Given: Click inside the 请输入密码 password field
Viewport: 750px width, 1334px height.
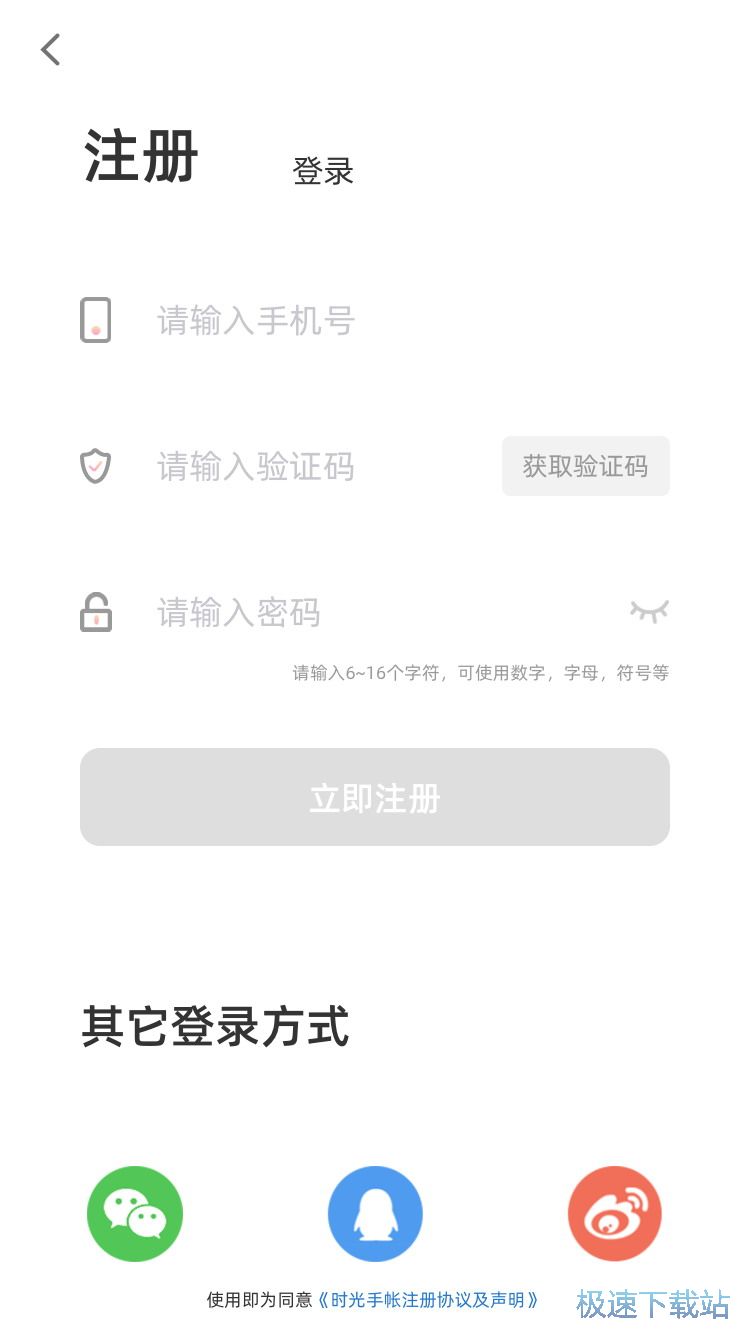Looking at the screenshot, I should (300, 612).
